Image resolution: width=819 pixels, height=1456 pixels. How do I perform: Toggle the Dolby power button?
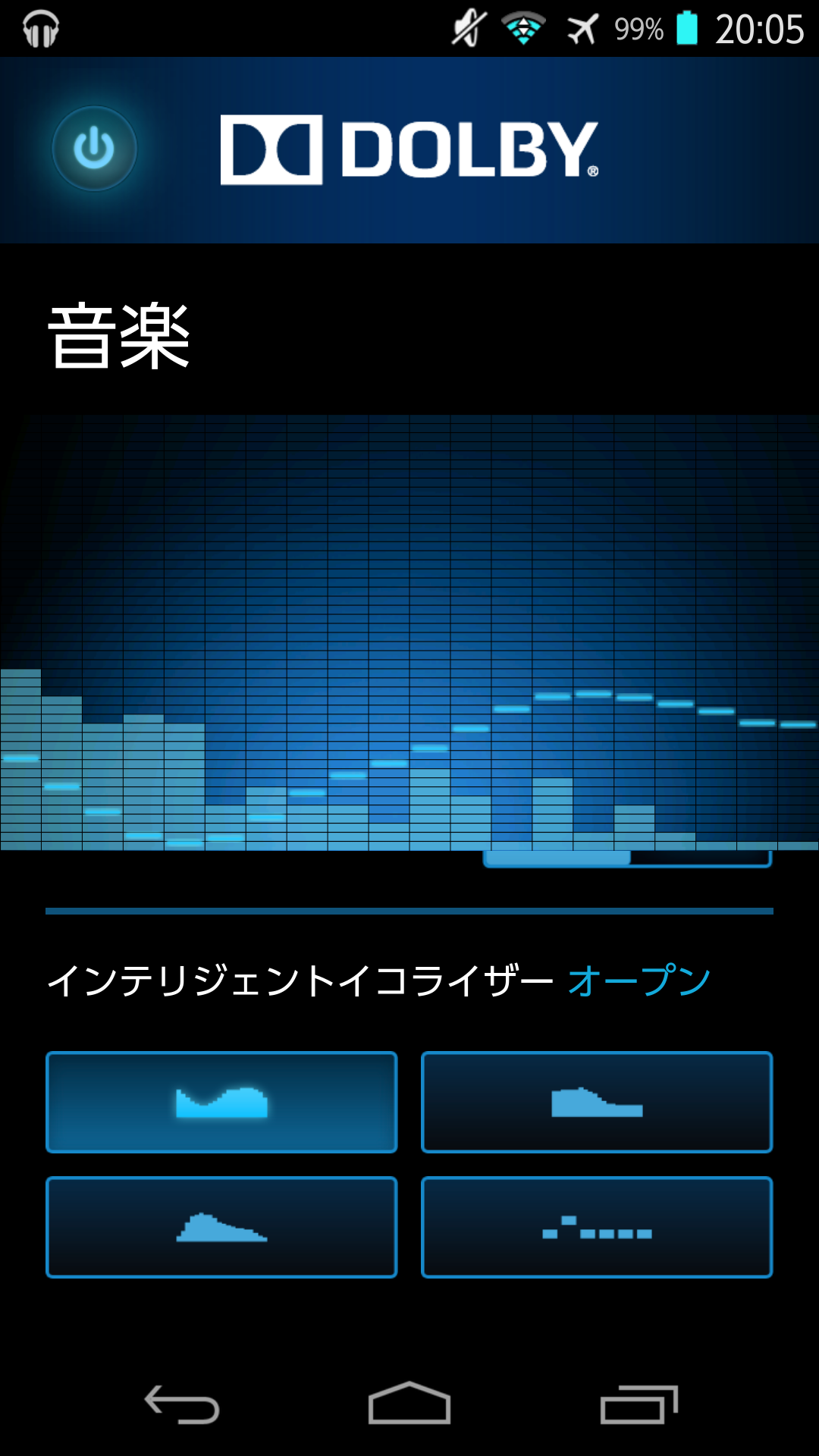[x=94, y=148]
